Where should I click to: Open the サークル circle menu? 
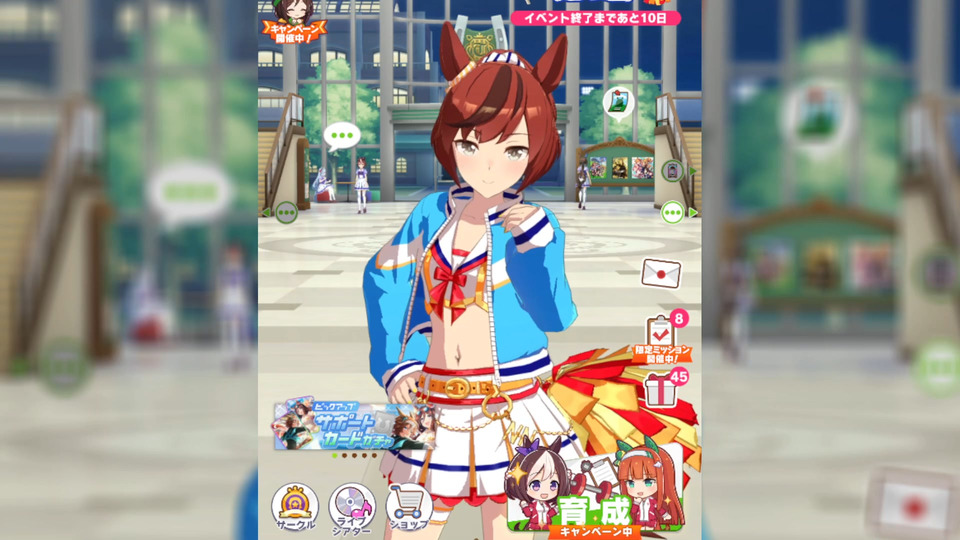tap(295, 507)
